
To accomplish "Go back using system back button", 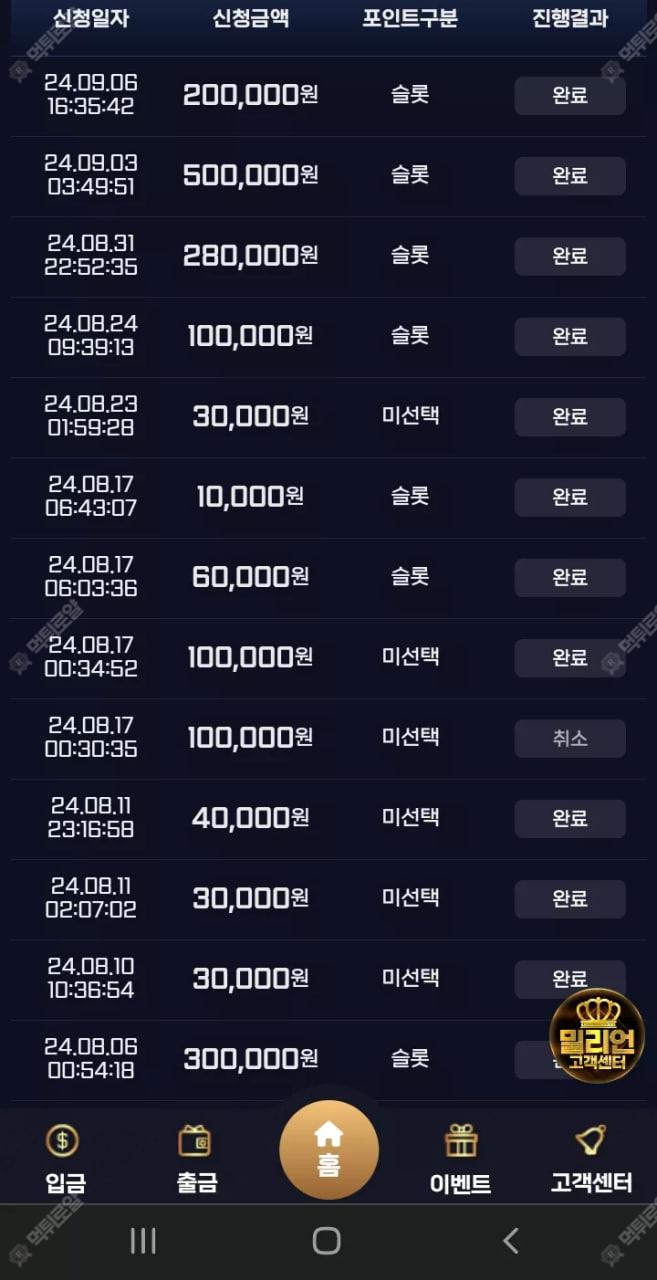I will click(511, 1241).
